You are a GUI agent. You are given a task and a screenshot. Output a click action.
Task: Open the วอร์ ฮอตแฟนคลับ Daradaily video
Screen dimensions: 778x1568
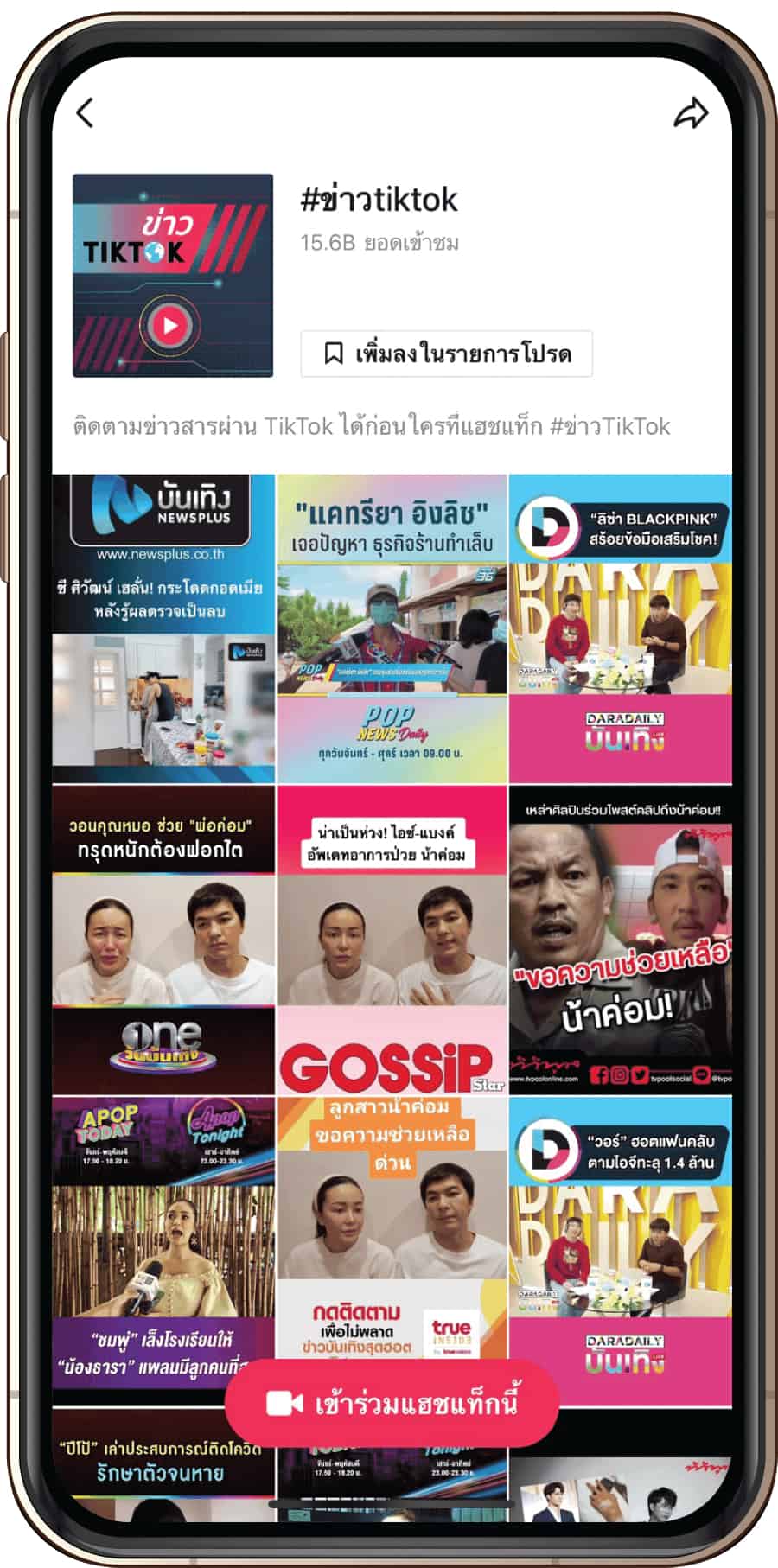(620, 1245)
